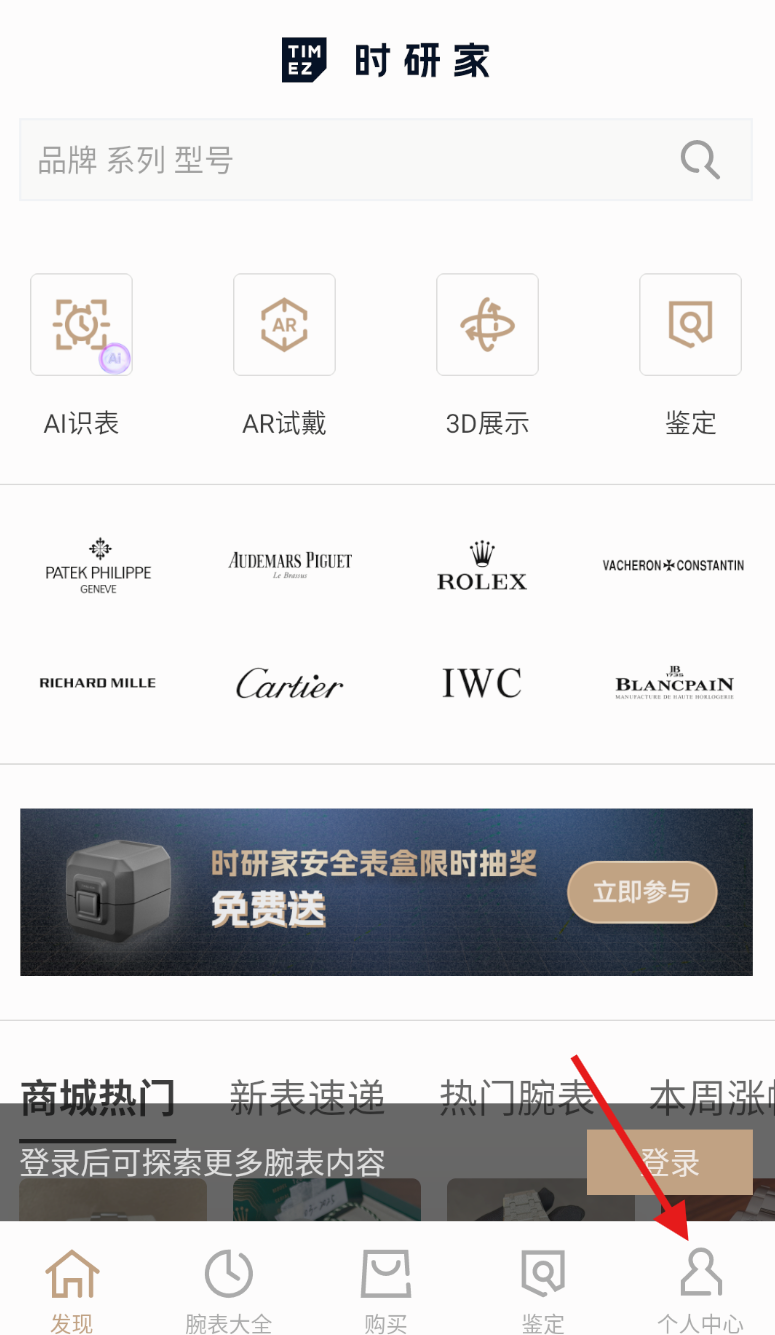Viewport: 775px width, 1335px height.
Task: Go to the 腕表大全 bottom tab
Action: click(x=229, y=1290)
